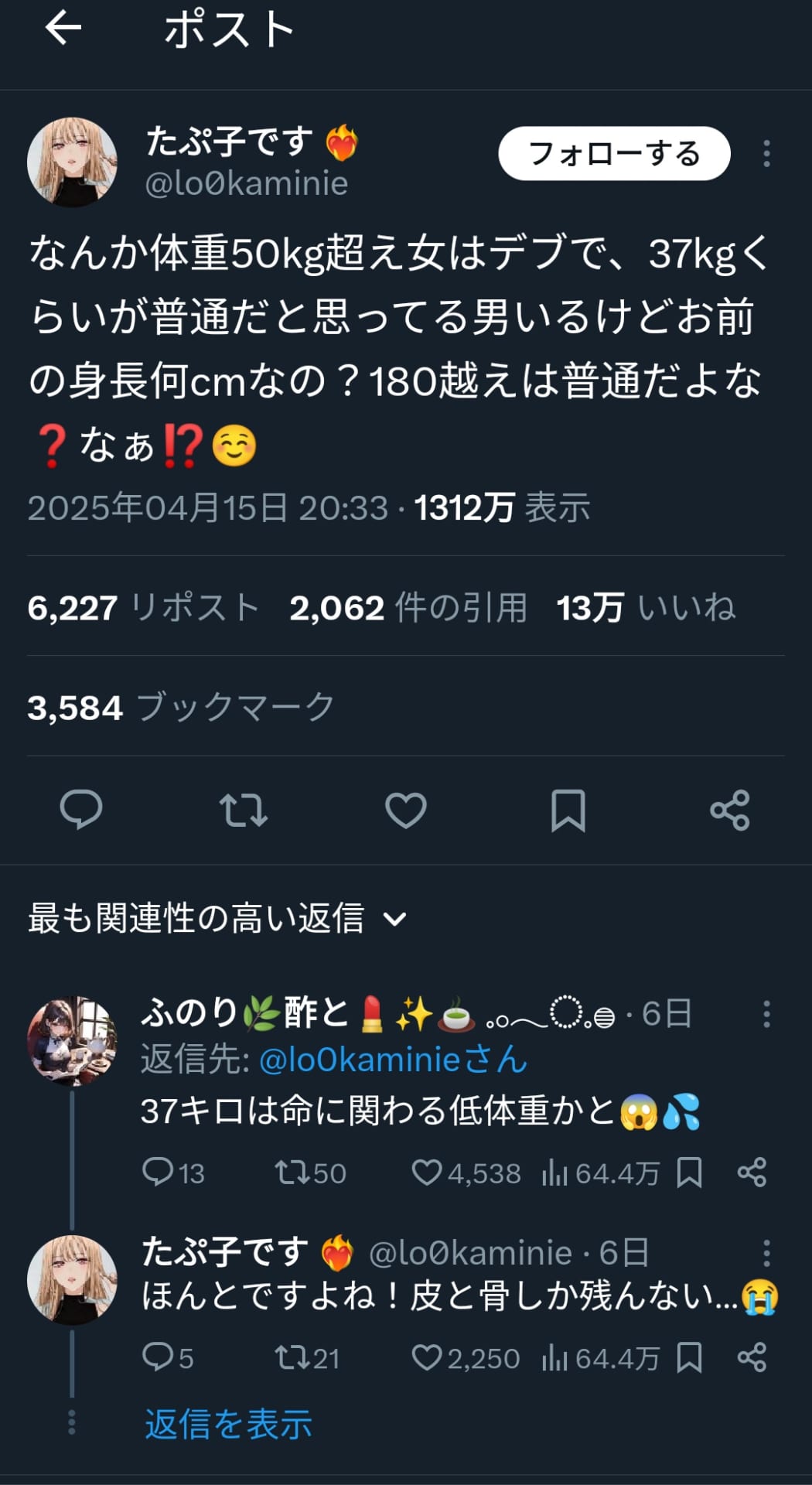Screen dimensions: 812x1485
Task: Tap the フォローする button
Action: (x=614, y=154)
